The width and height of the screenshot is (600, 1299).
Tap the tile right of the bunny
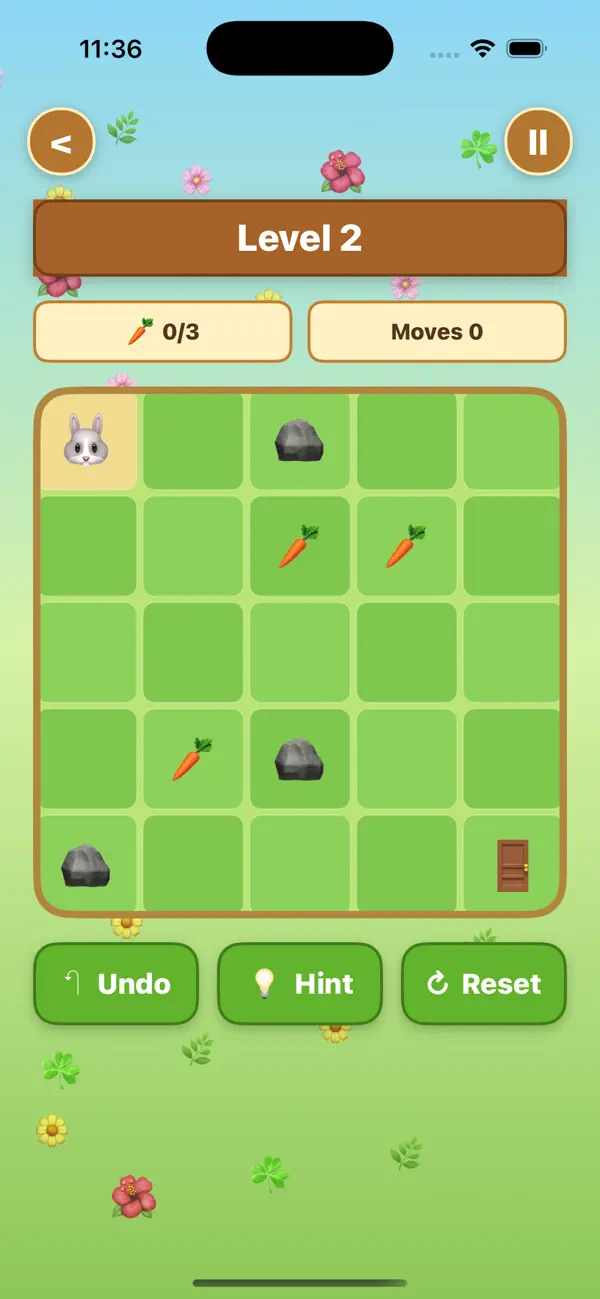(193, 441)
